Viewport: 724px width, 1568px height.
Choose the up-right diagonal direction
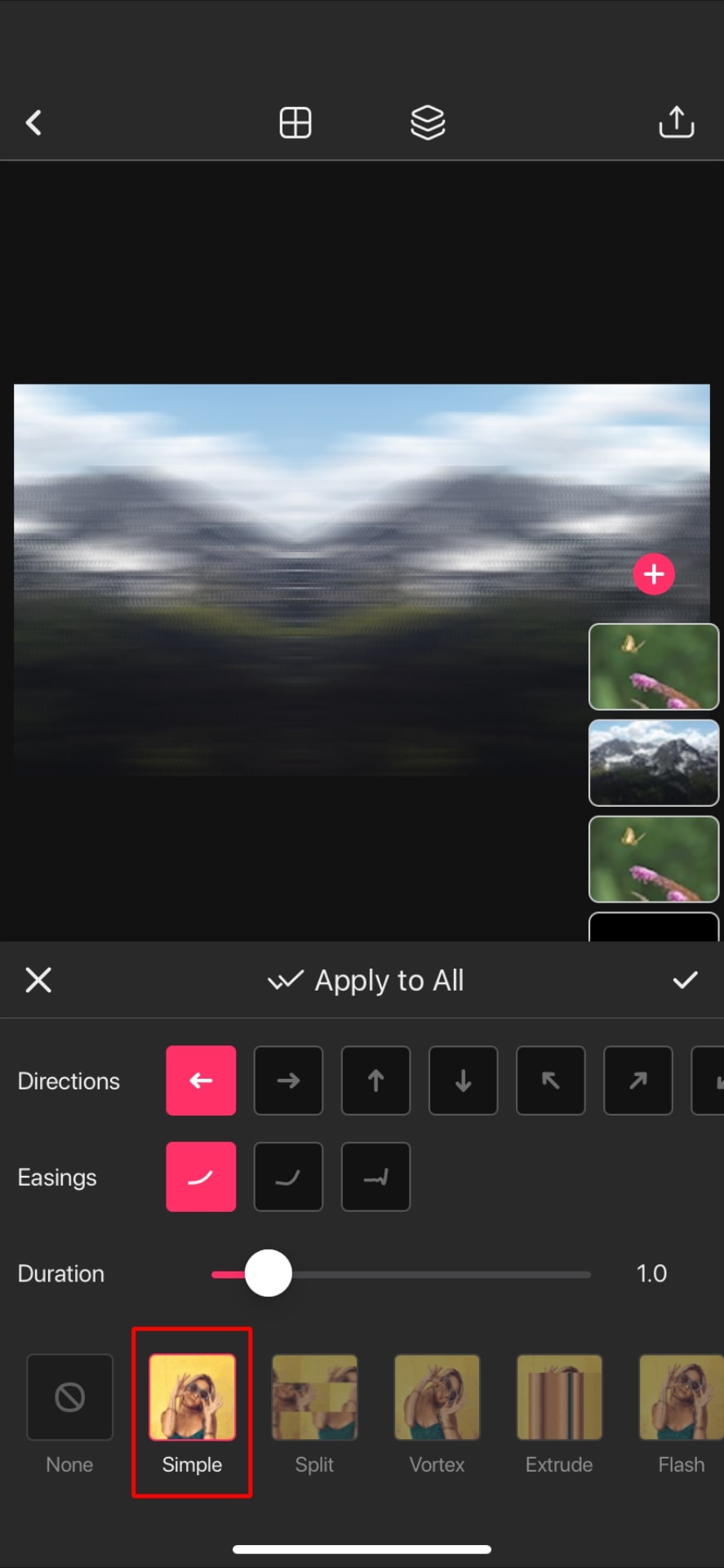coord(637,1080)
